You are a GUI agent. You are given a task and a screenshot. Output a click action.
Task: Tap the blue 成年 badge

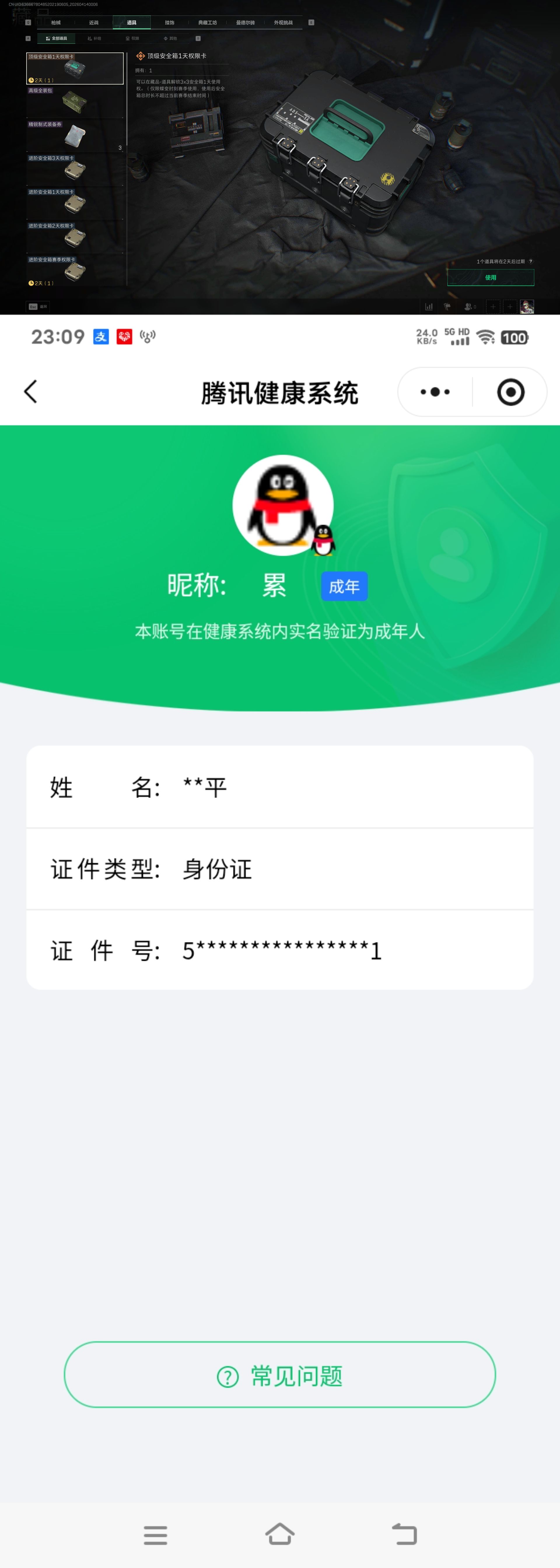(344, 585)
